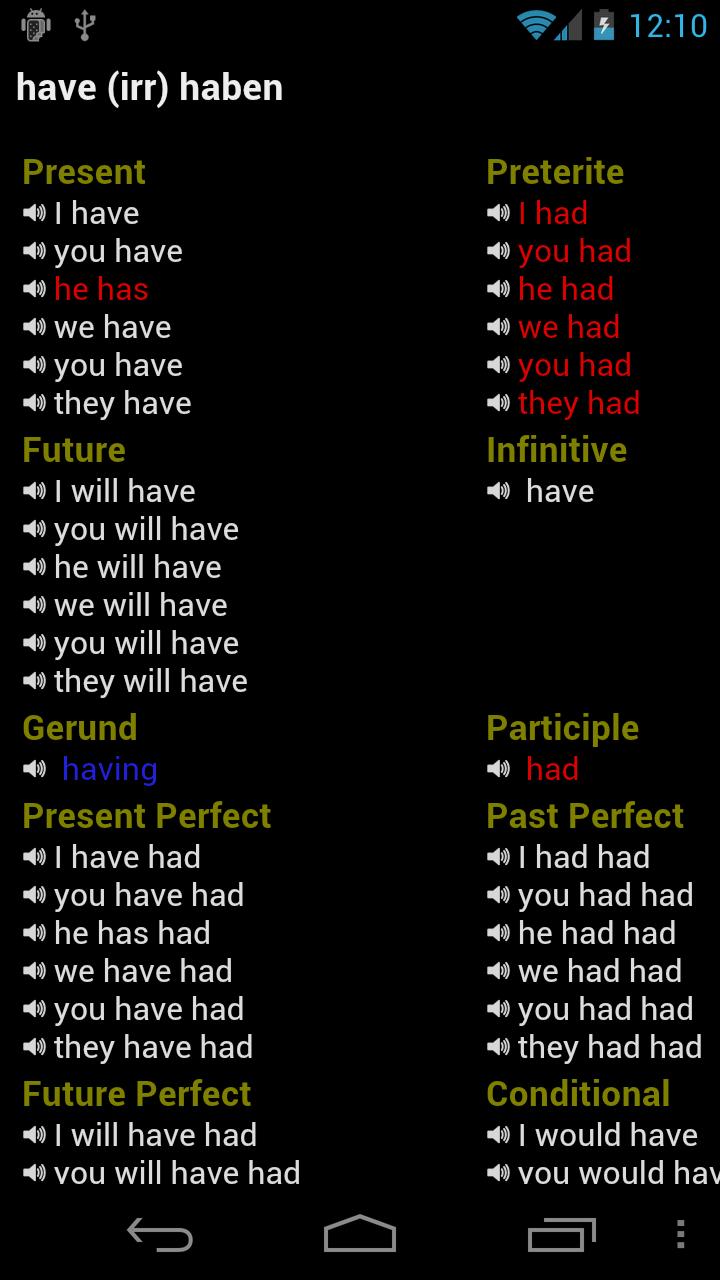The width and height of the screenshot is (720, 1280).
Task: Tap the Back navigation button
Action: [x=160, y=1235]
